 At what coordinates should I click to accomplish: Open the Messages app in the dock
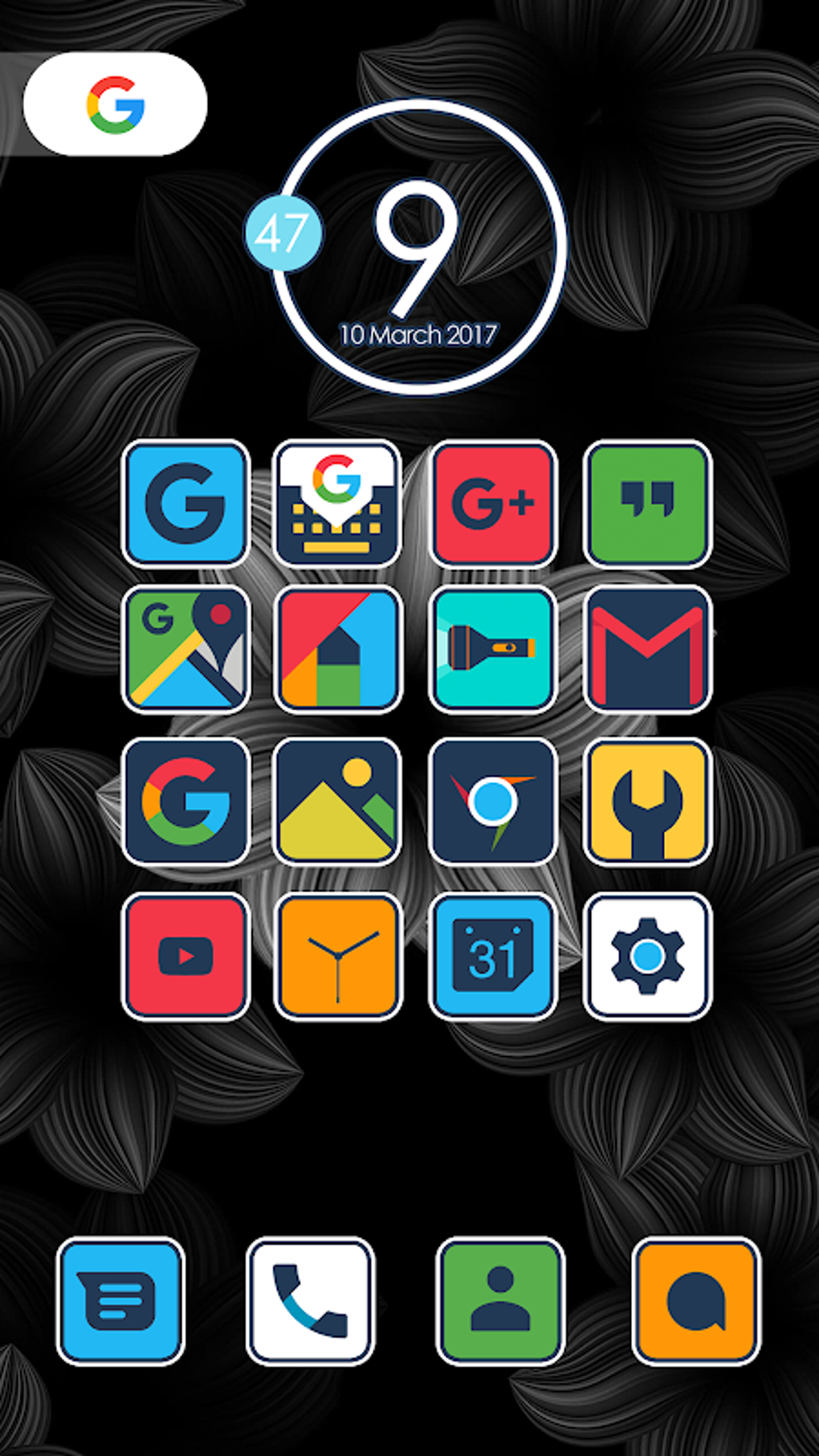coord(120,1301)
